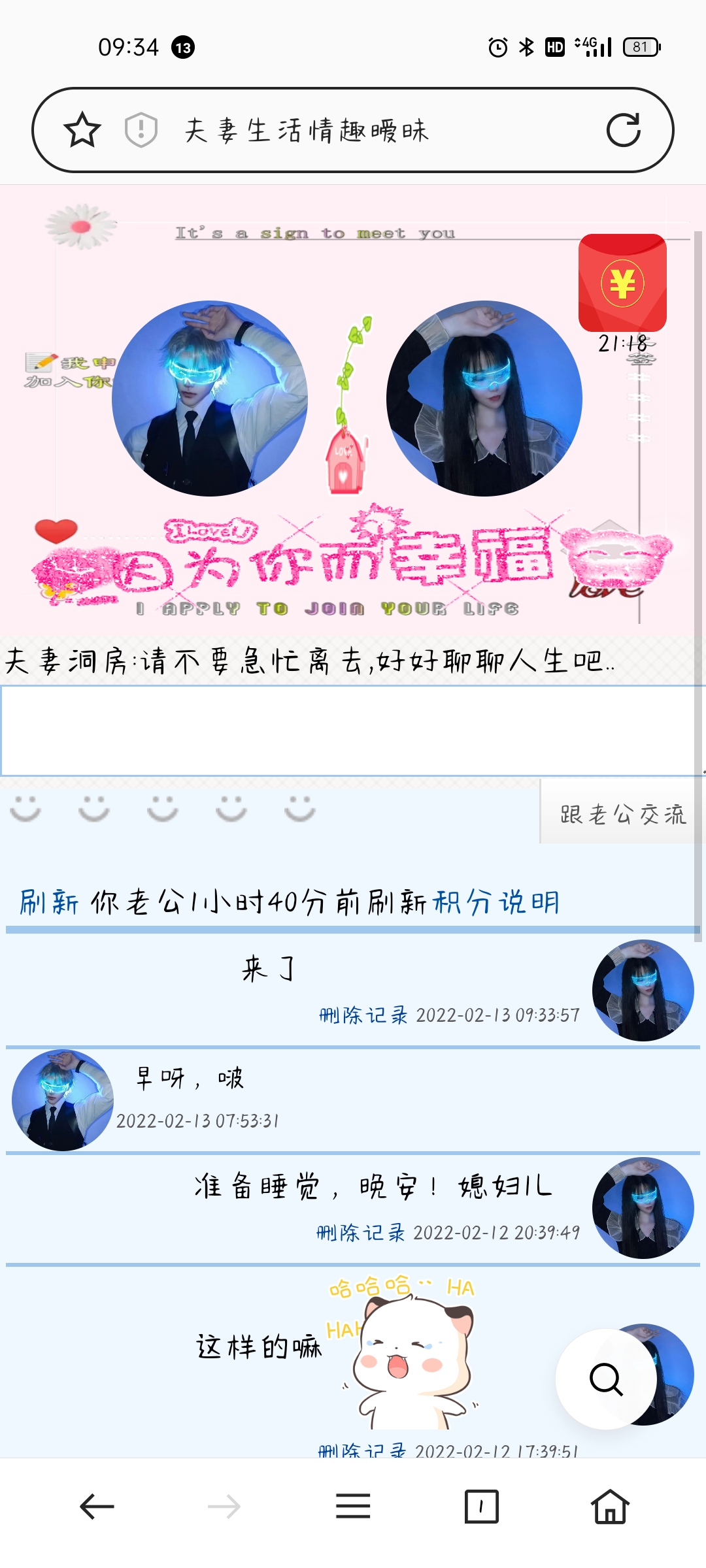Open the security shield warning icon
The width and height of the screenshot is (706, 1568).
(x=141, y=130)
